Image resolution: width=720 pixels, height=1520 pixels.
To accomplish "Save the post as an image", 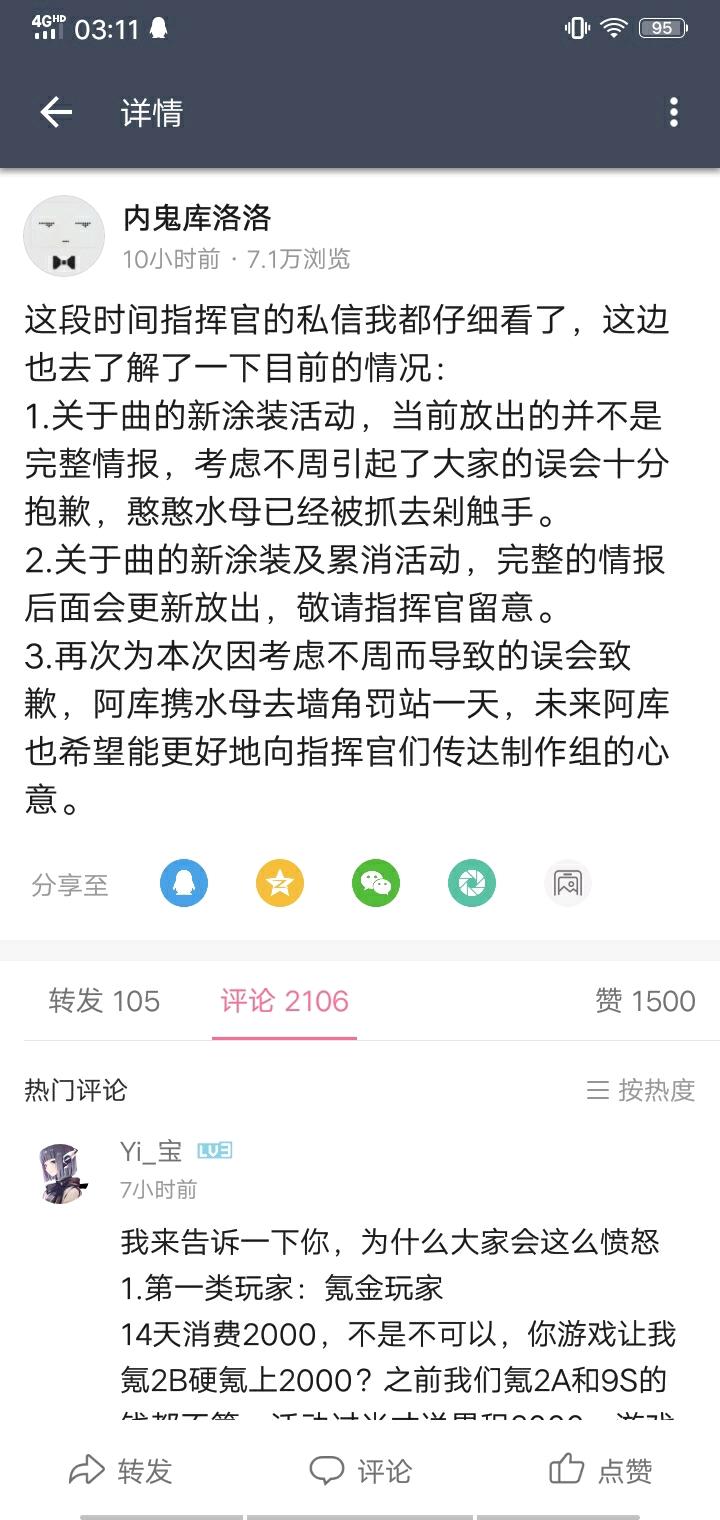I will tap(568, 883).
